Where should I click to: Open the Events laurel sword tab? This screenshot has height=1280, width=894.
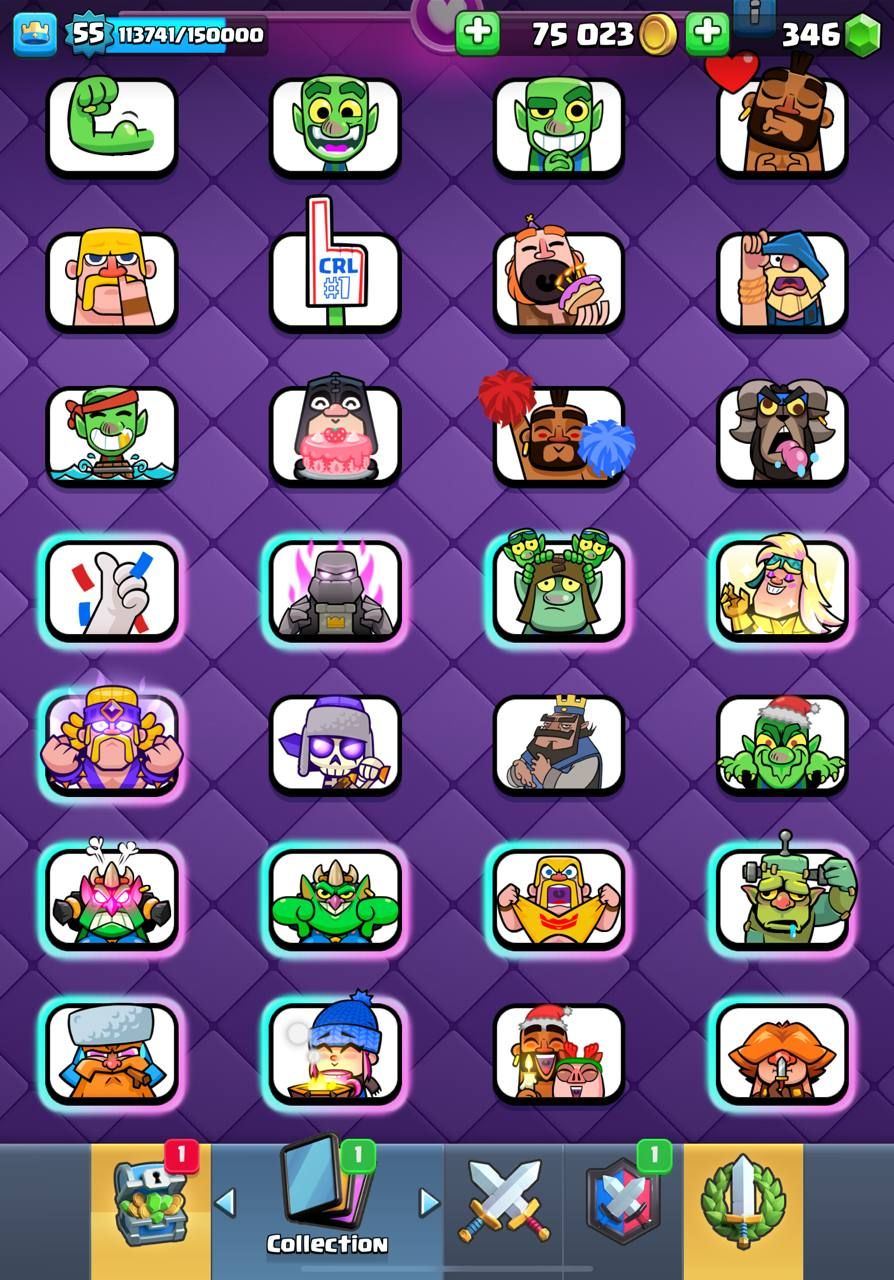(742, 1202)
